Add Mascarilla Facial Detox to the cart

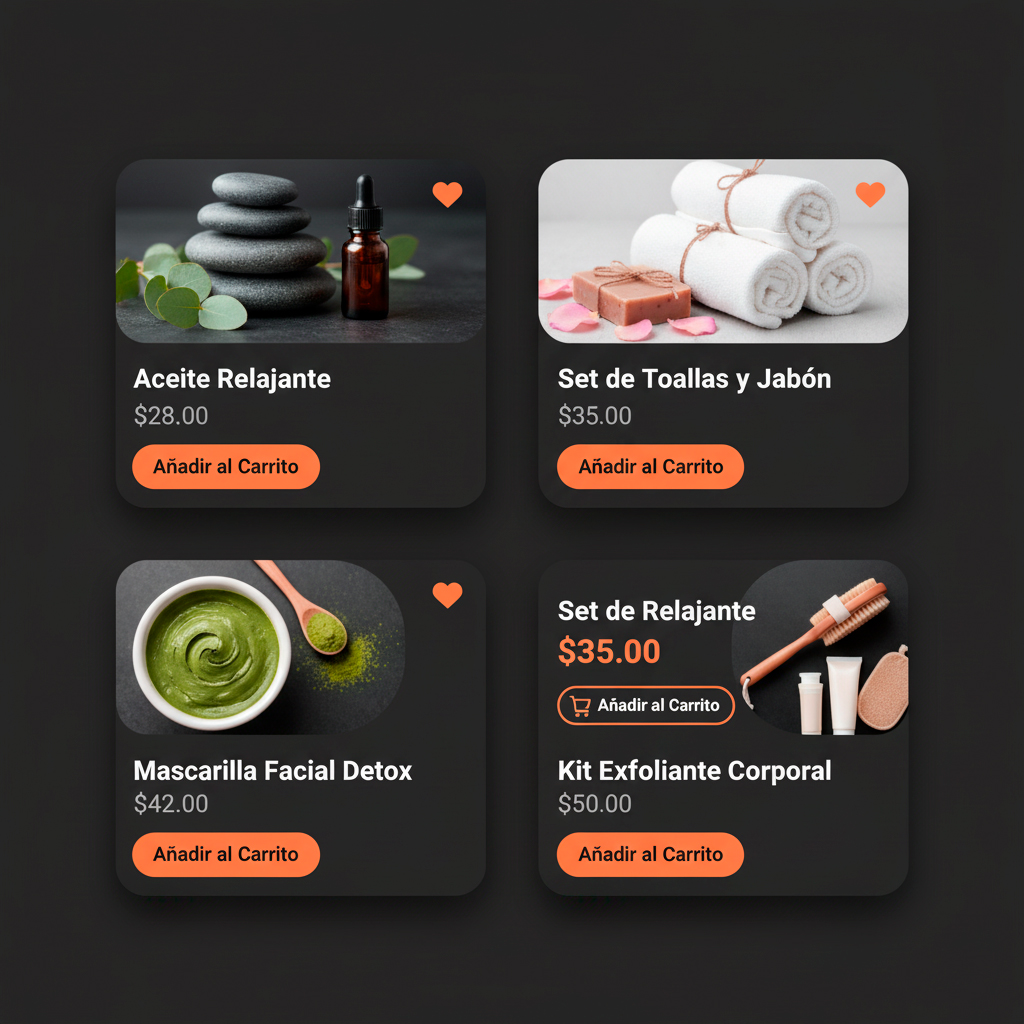pyautogui.click(x=226, y=855)
